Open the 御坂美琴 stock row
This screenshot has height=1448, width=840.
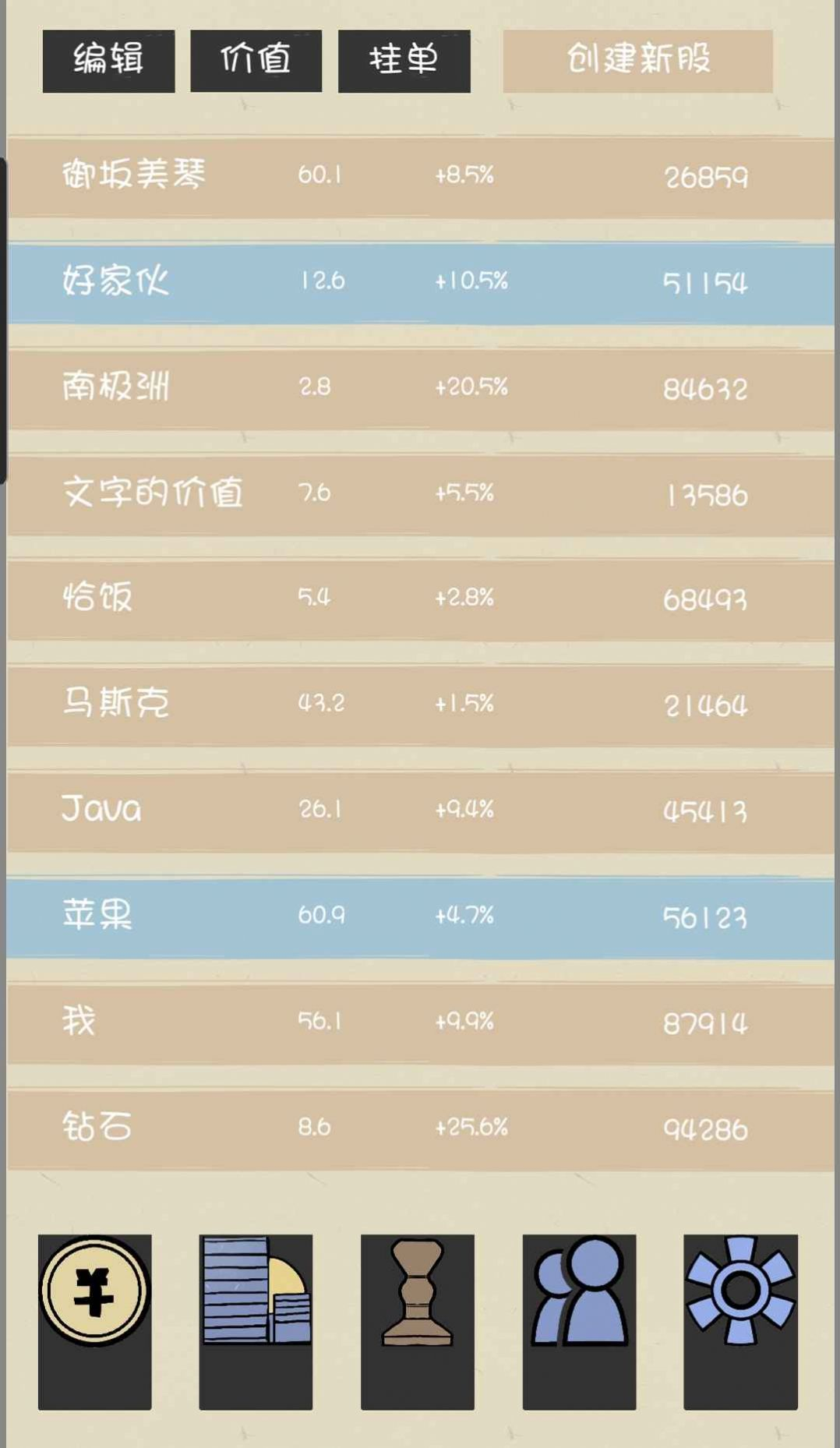click(x=420, y=177)
